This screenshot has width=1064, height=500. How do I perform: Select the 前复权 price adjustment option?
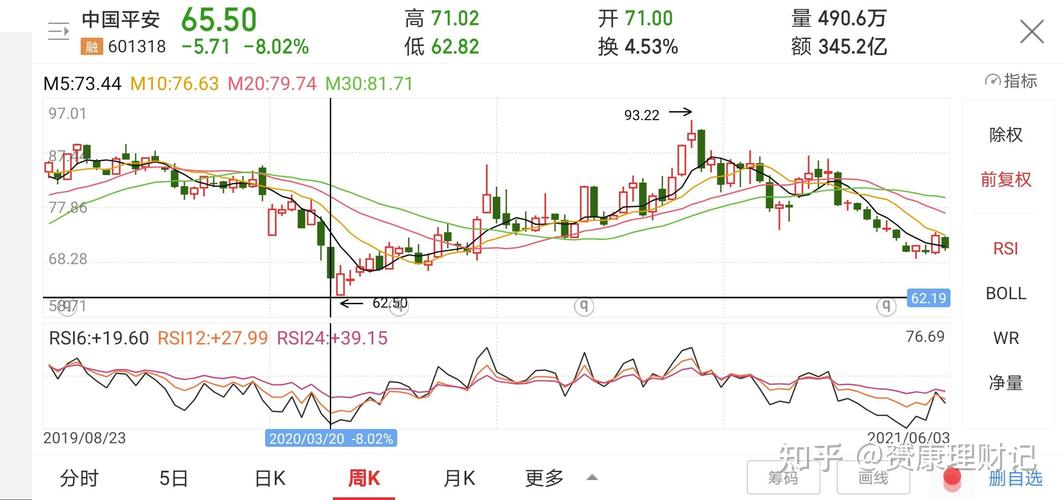tap(1005, 180)
